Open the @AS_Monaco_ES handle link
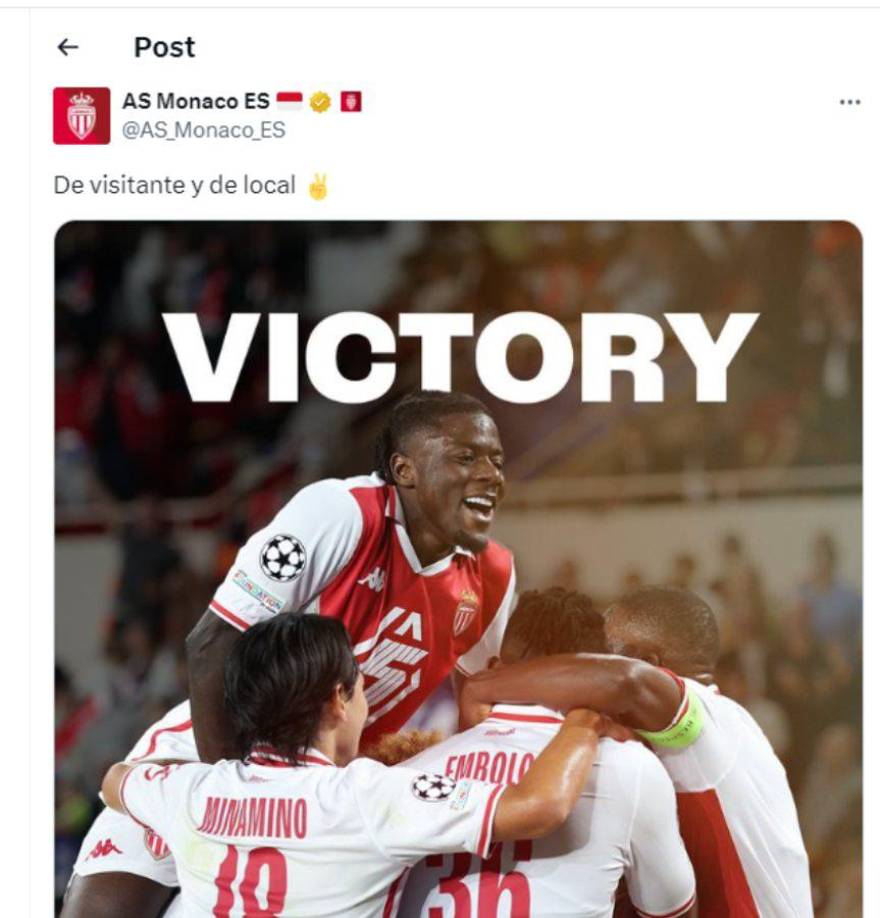Screen dimensions: 880x918 click(x=203, y=130)
